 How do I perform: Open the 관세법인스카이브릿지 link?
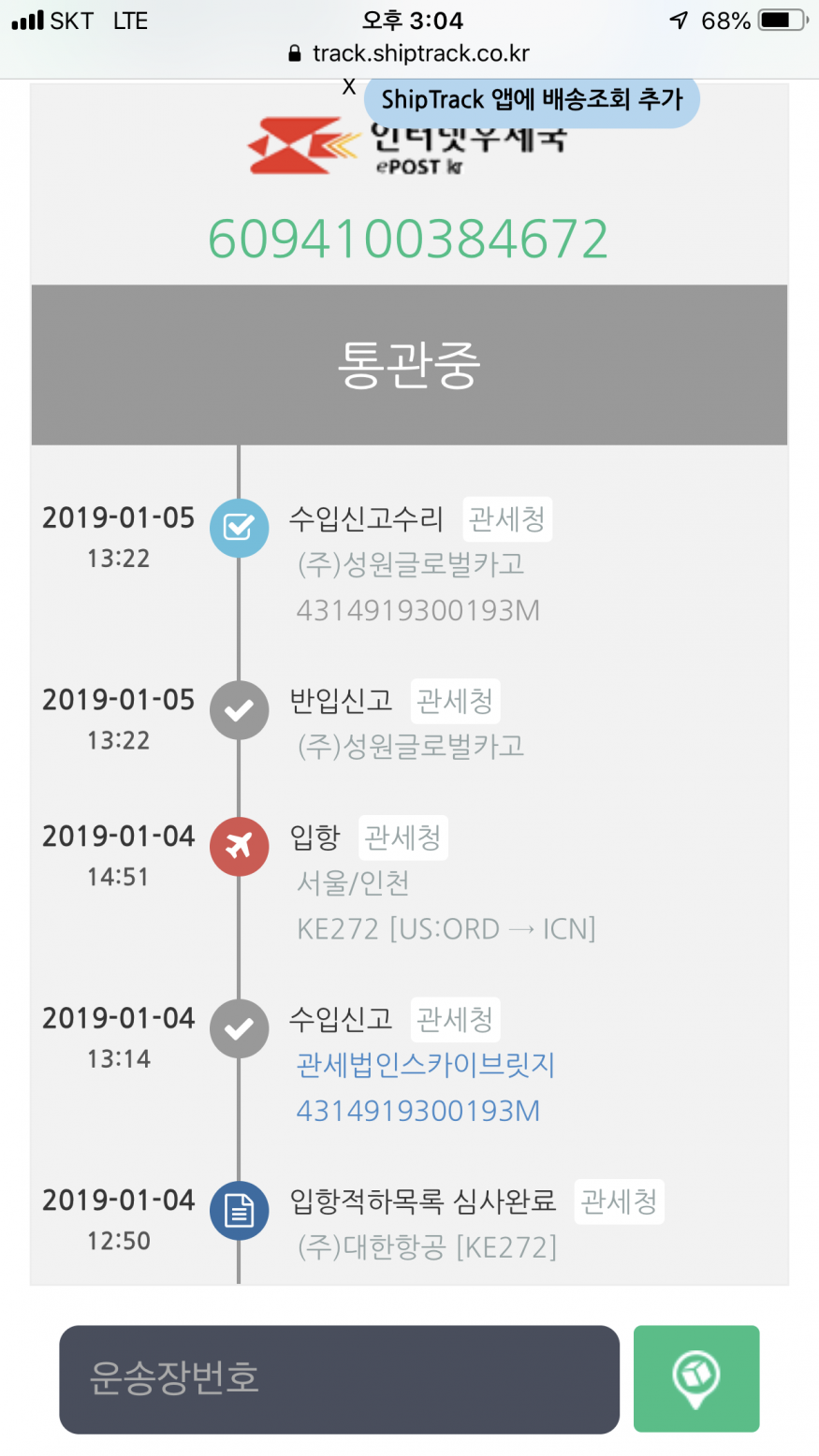(x=426, y=1065)
